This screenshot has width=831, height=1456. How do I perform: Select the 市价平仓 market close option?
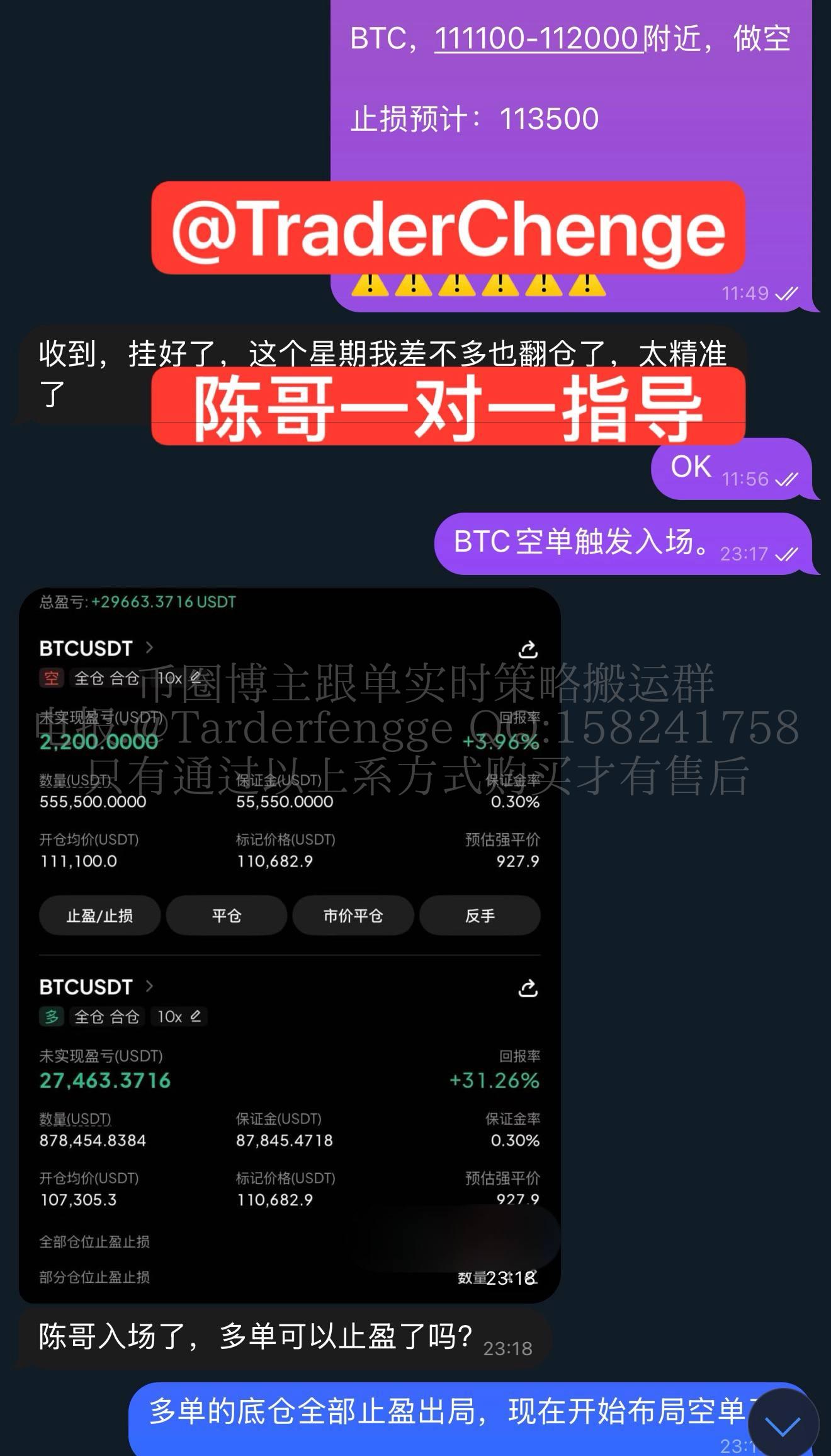click(x=353, y=916)
